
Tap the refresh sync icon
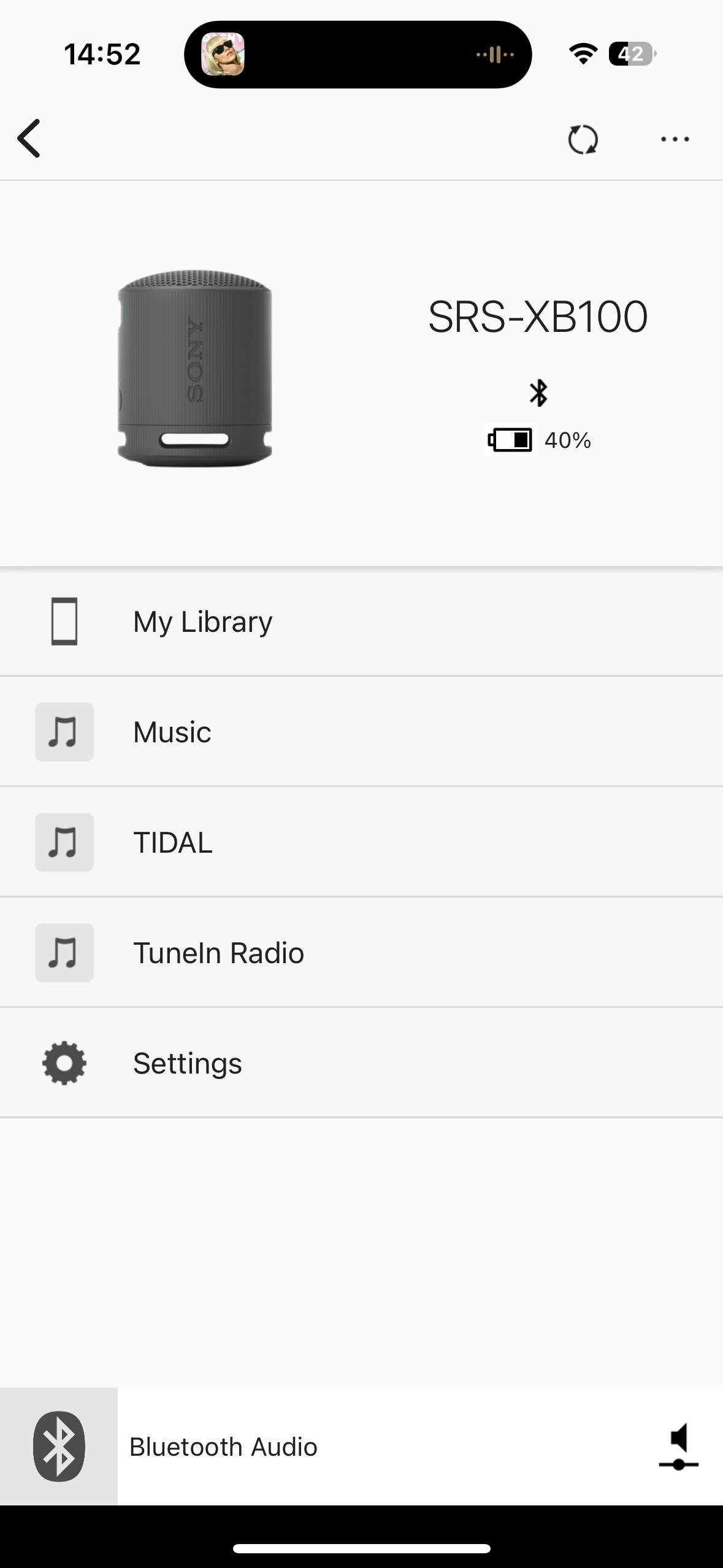click(582, 140)
